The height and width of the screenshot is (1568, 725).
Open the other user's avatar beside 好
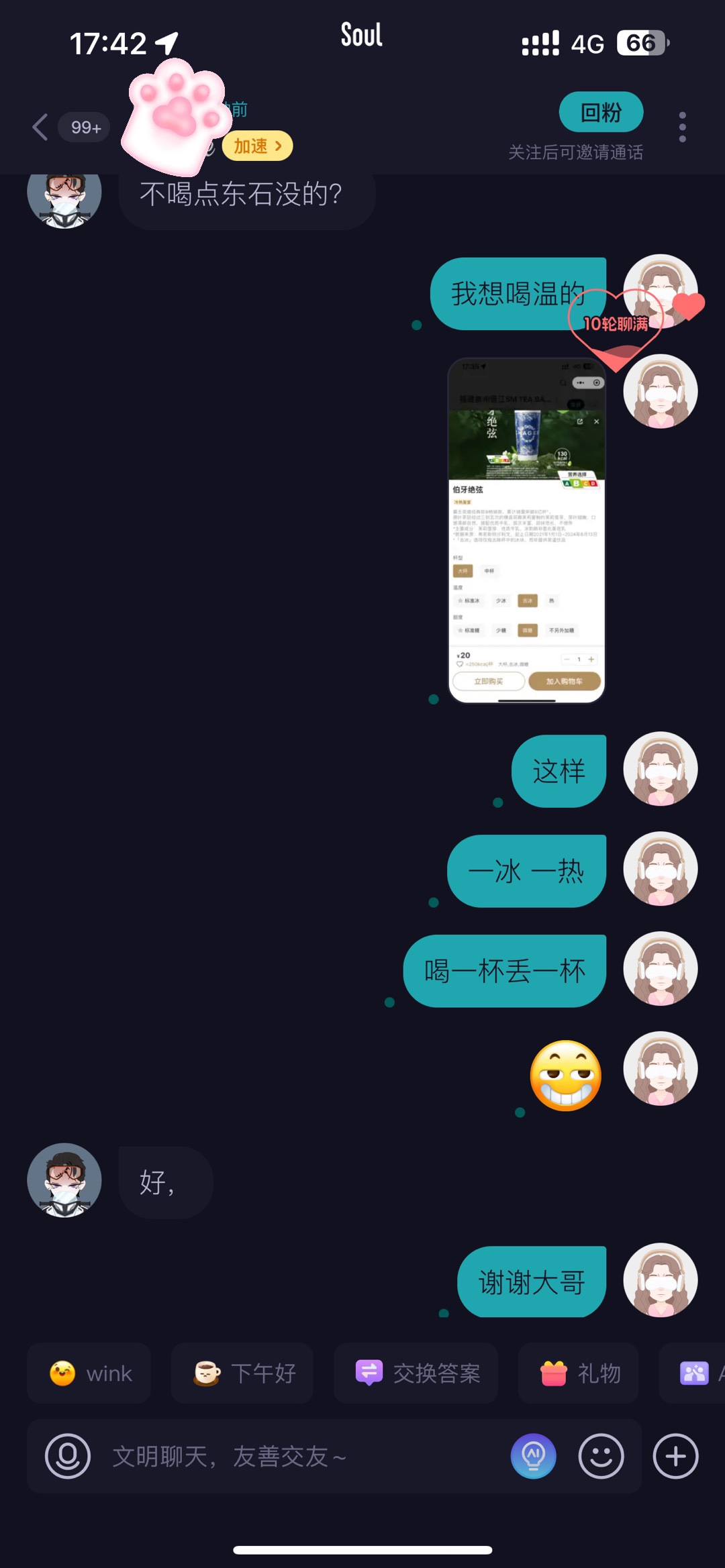coord(64,1180)
